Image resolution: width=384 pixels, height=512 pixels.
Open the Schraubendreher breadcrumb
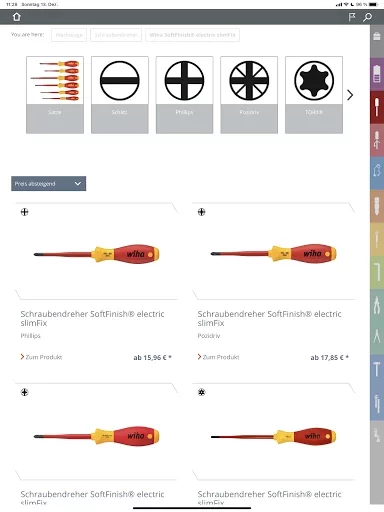pyautogui.click(x=116, y=35)
